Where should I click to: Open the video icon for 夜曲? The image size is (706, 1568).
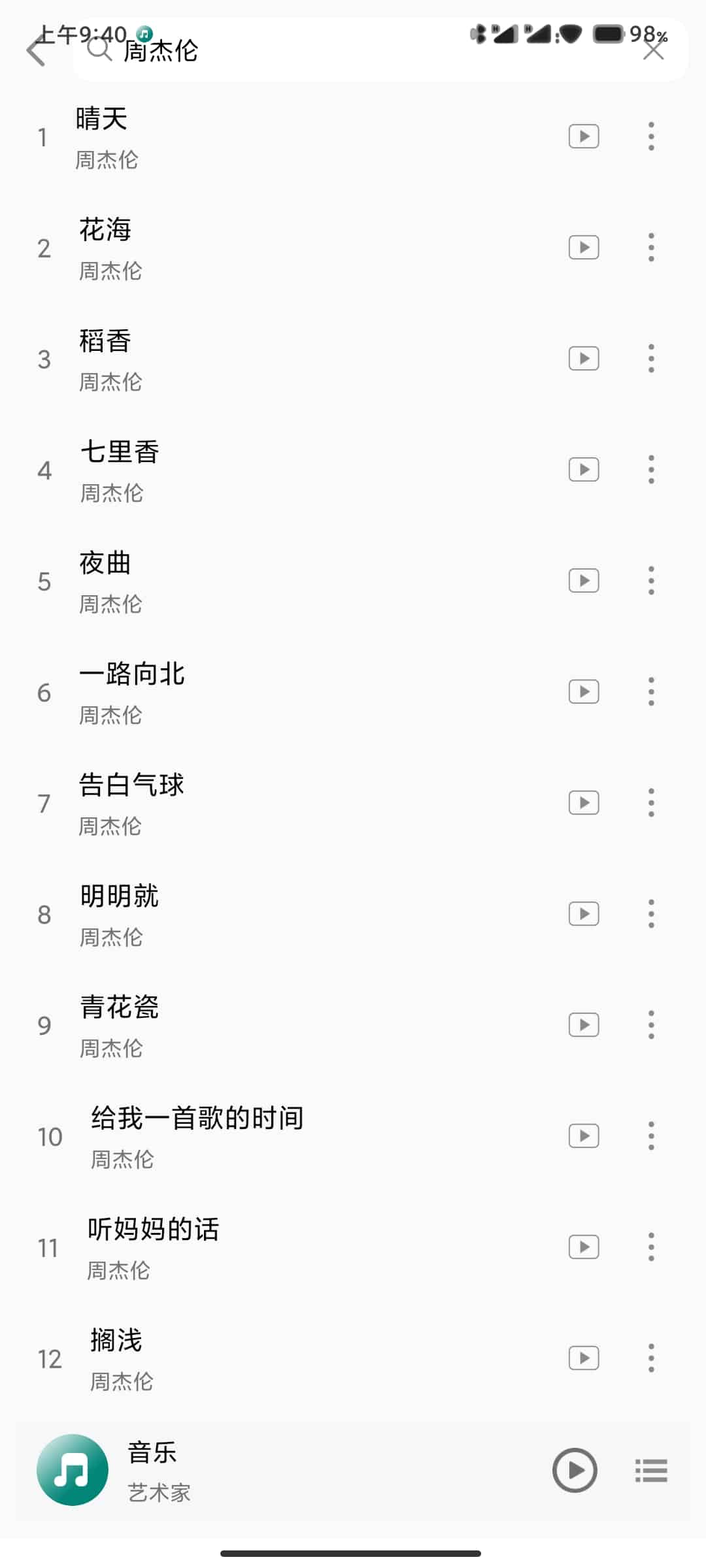[x=584, y=581]
